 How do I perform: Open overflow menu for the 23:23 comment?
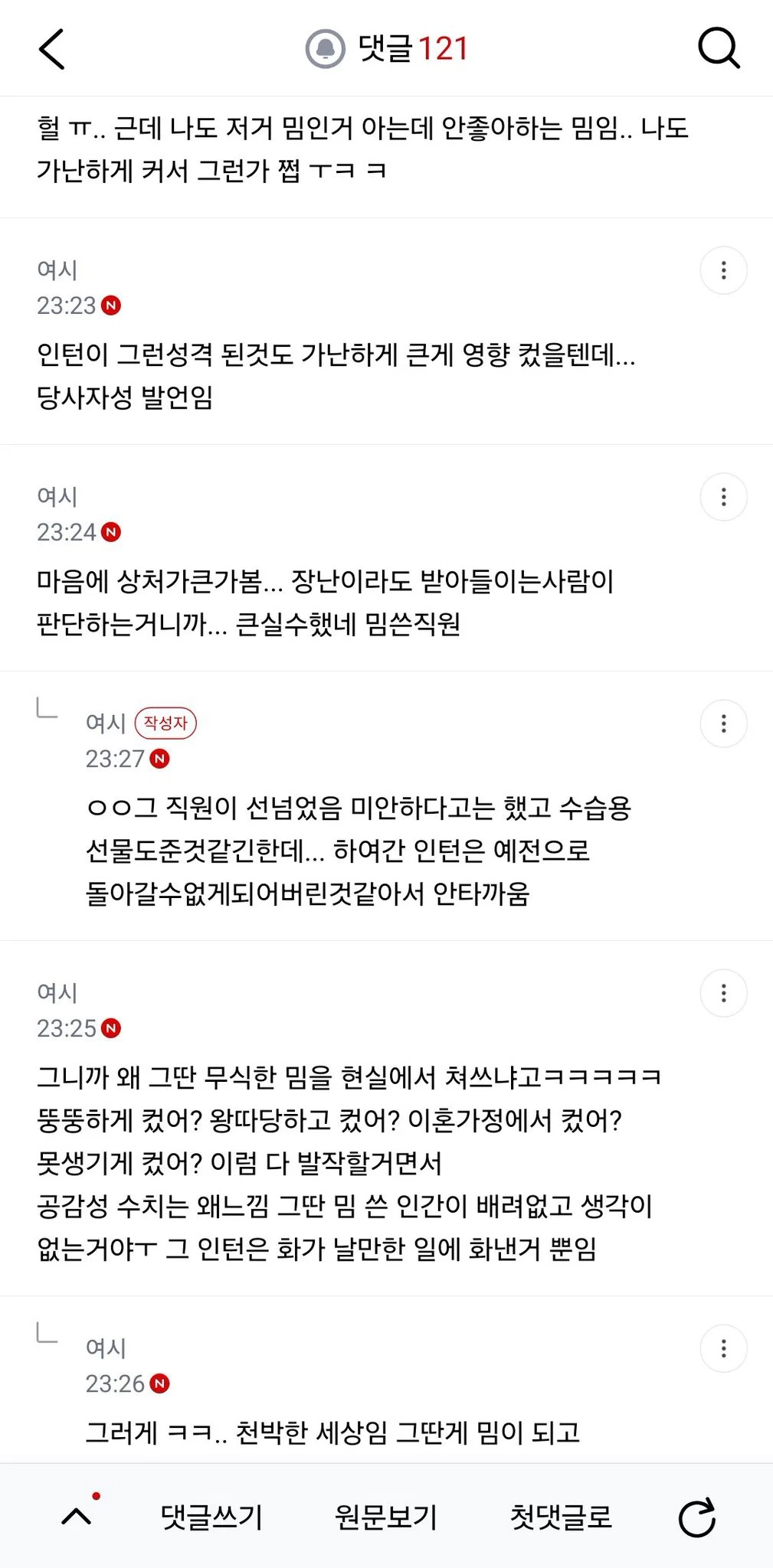[723, 270]
